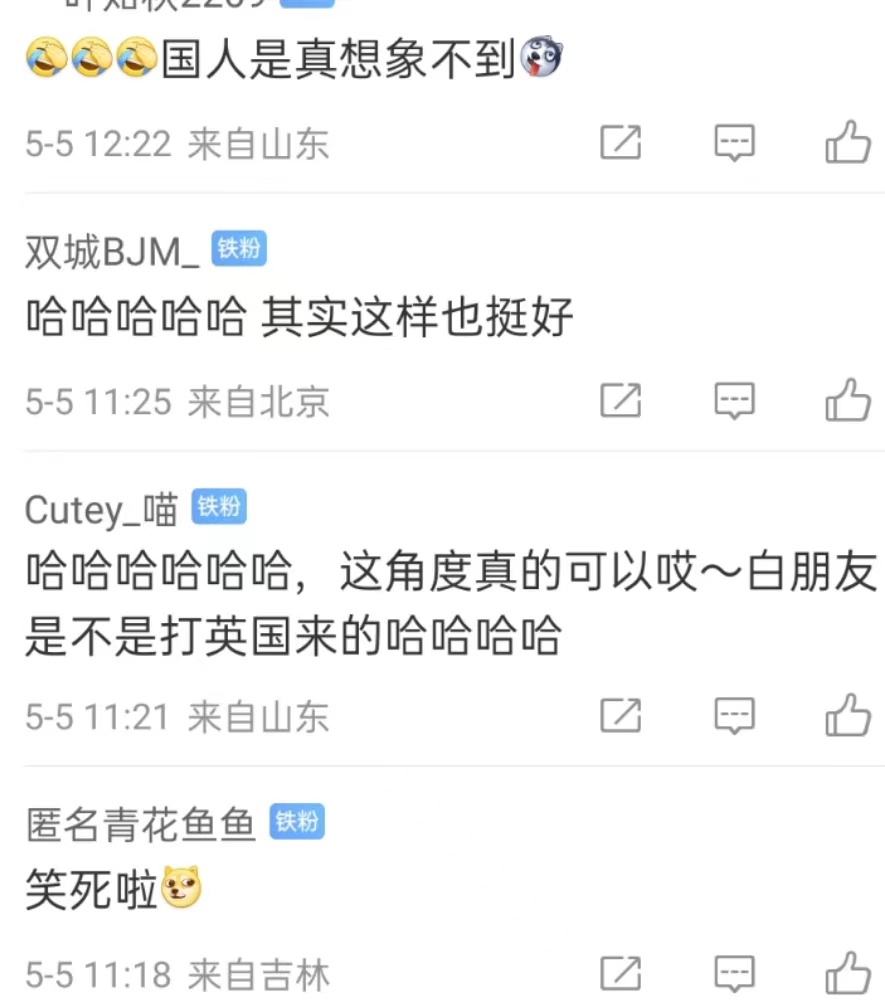Tap the laughing emoji in 匿名青花鱼鱼's comment

pos(176,889)
